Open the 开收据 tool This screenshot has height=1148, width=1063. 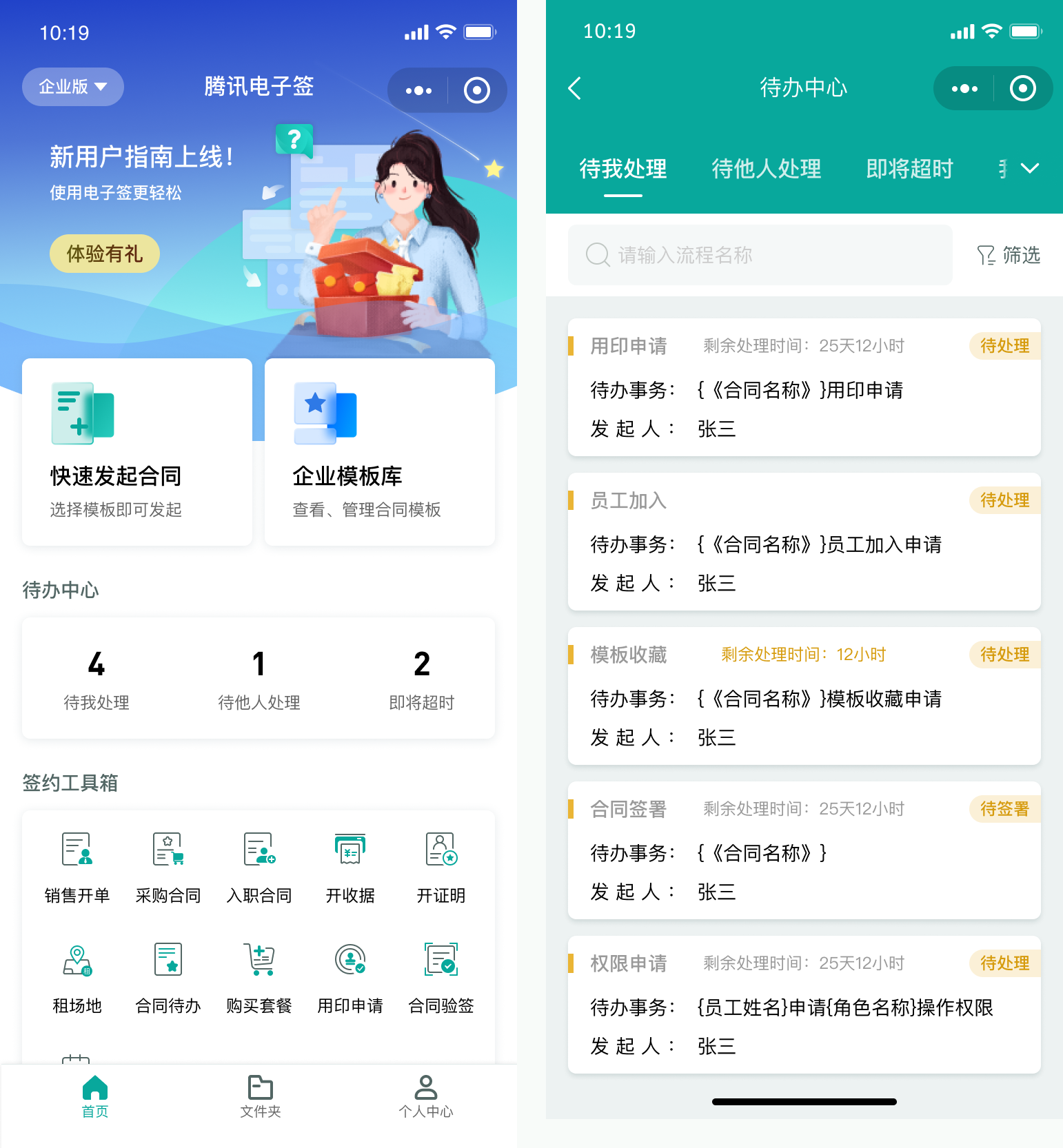350,865
